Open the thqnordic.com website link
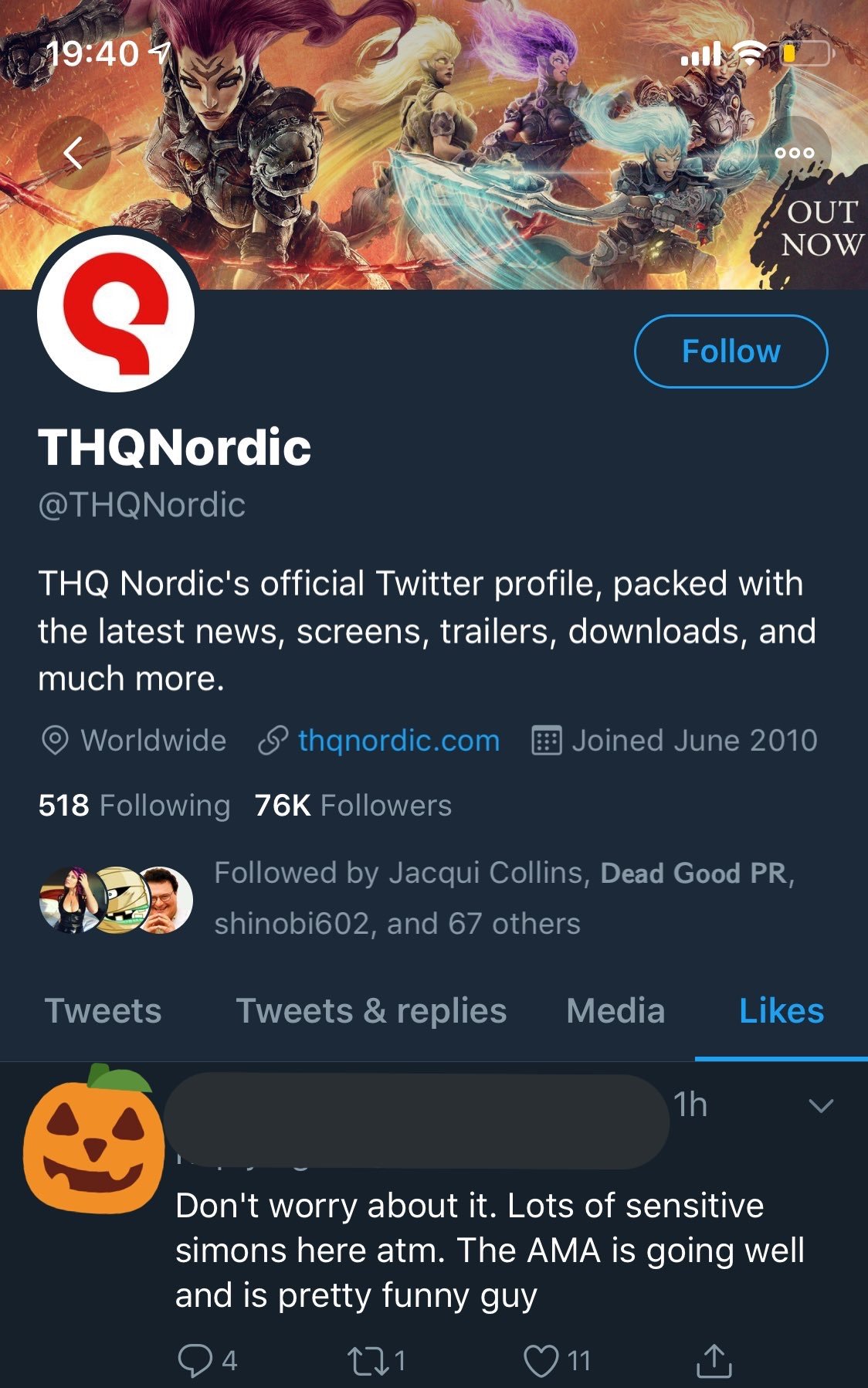The height and width of the screenshot is (1388, 868). (x=398, y=741)
